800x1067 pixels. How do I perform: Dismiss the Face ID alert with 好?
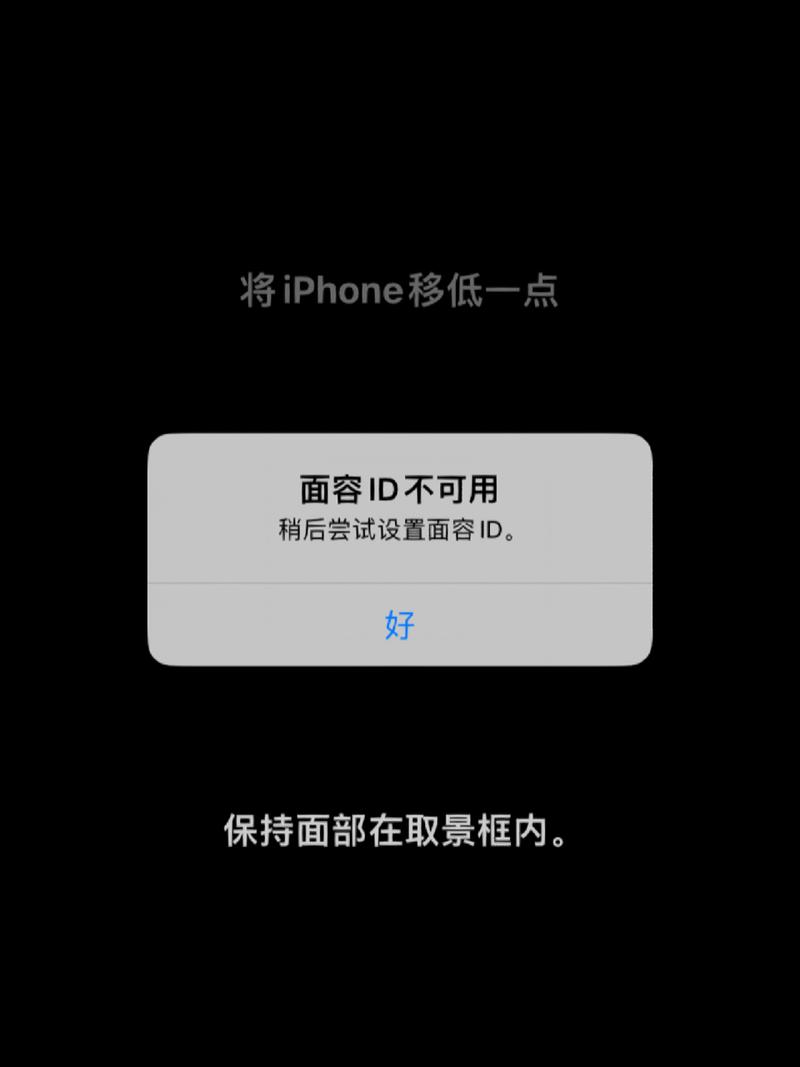click(400, 626)
